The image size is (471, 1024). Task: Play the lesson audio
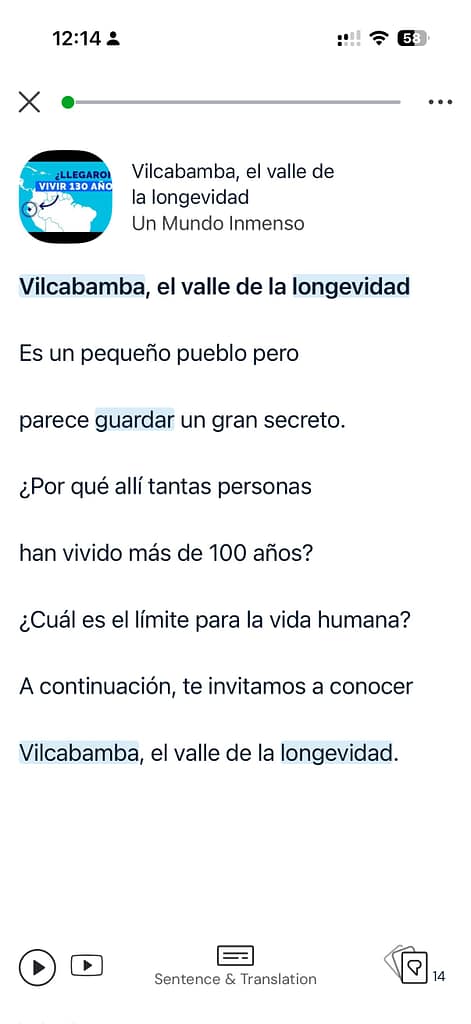(x=37, y=967)
